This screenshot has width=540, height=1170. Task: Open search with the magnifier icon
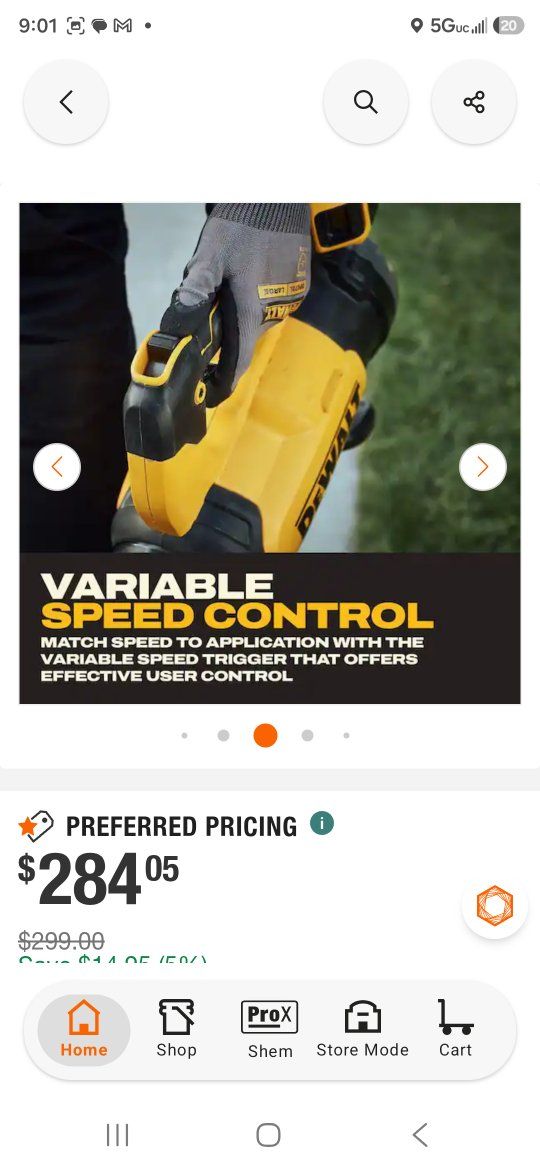click(x=365, y=102)
